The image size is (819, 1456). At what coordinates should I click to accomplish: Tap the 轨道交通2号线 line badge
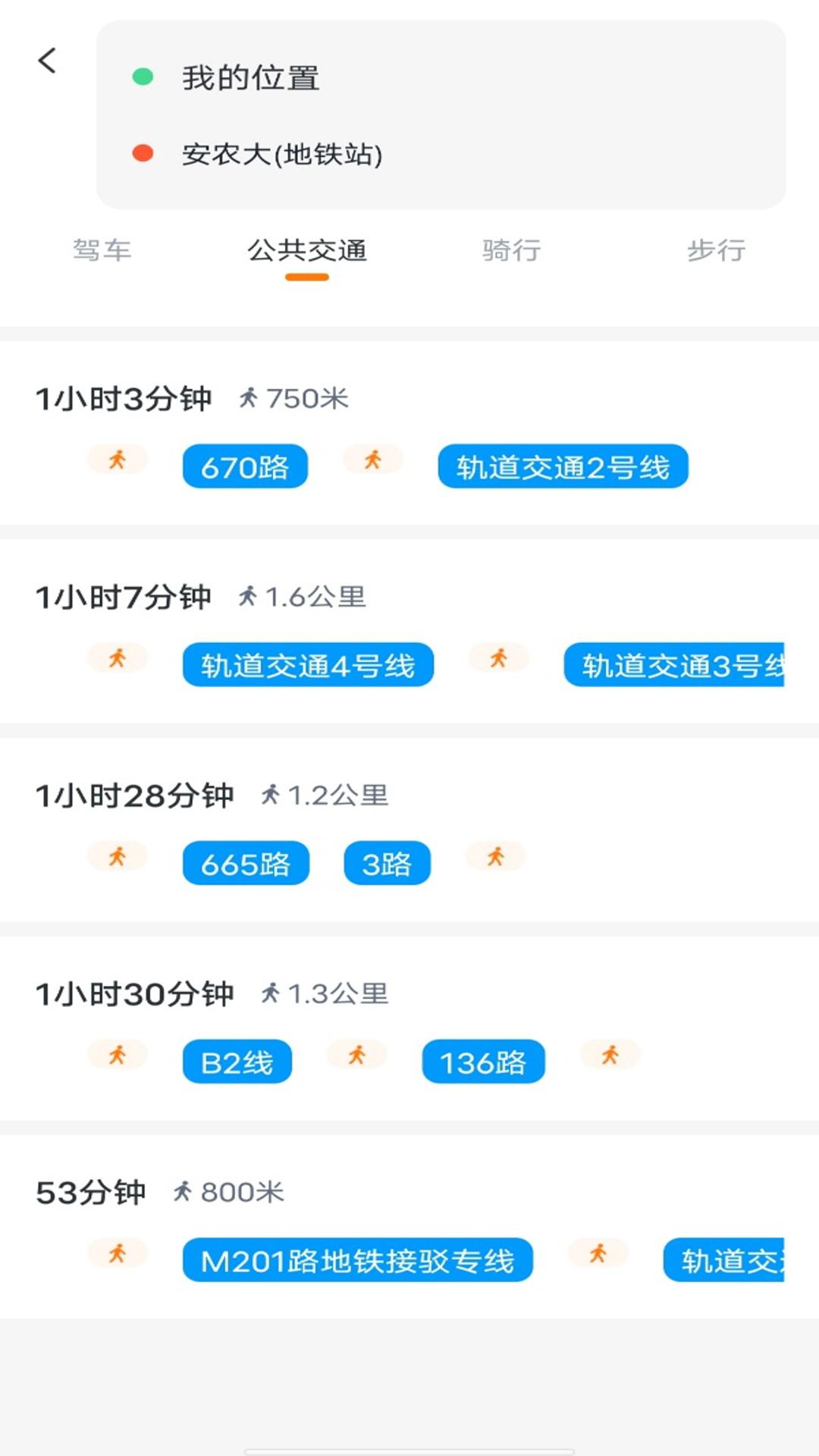[564, 468]
